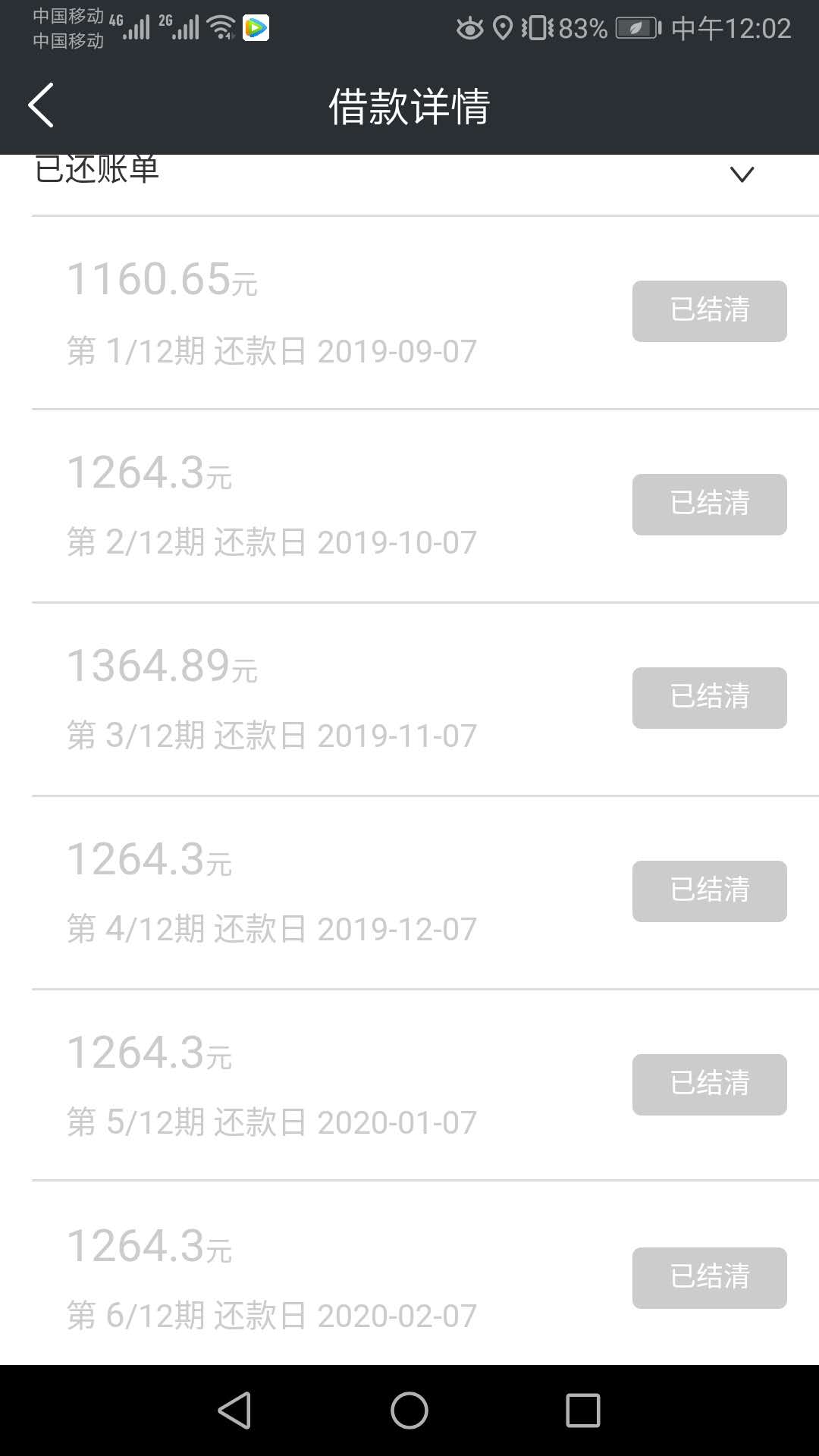Screen dimensions: 819x1456
Task: Tap 已结清 for the 2019-10-07 installment
Action: click(709, 504)
